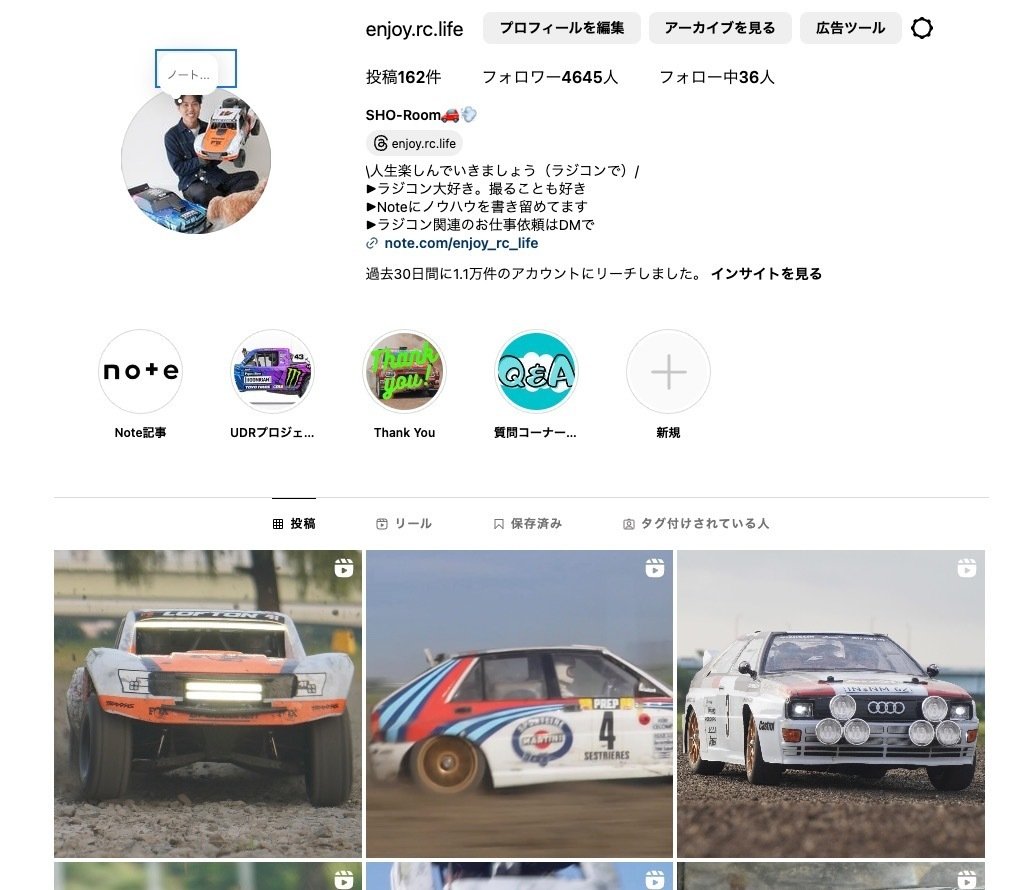Open the UDRプロジェ… highlight
The image size is (1016, 890).
272,372
